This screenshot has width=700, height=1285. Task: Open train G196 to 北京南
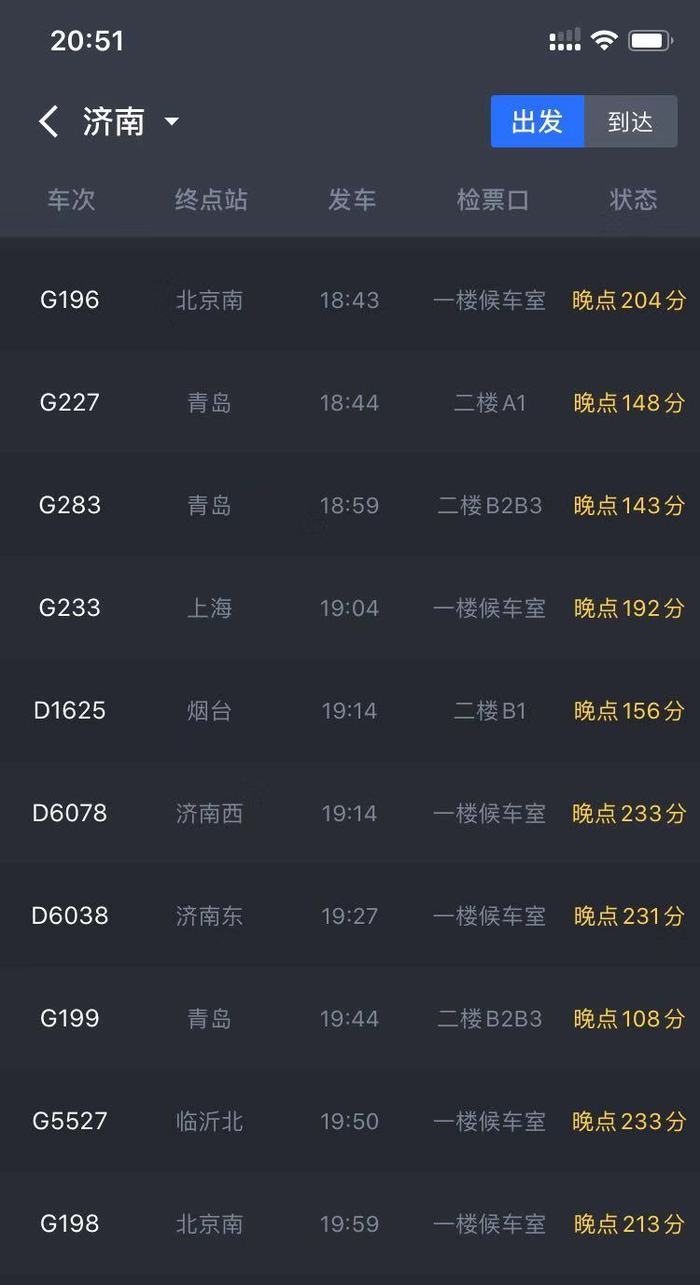pyautogui.click(x=350, y=300)
